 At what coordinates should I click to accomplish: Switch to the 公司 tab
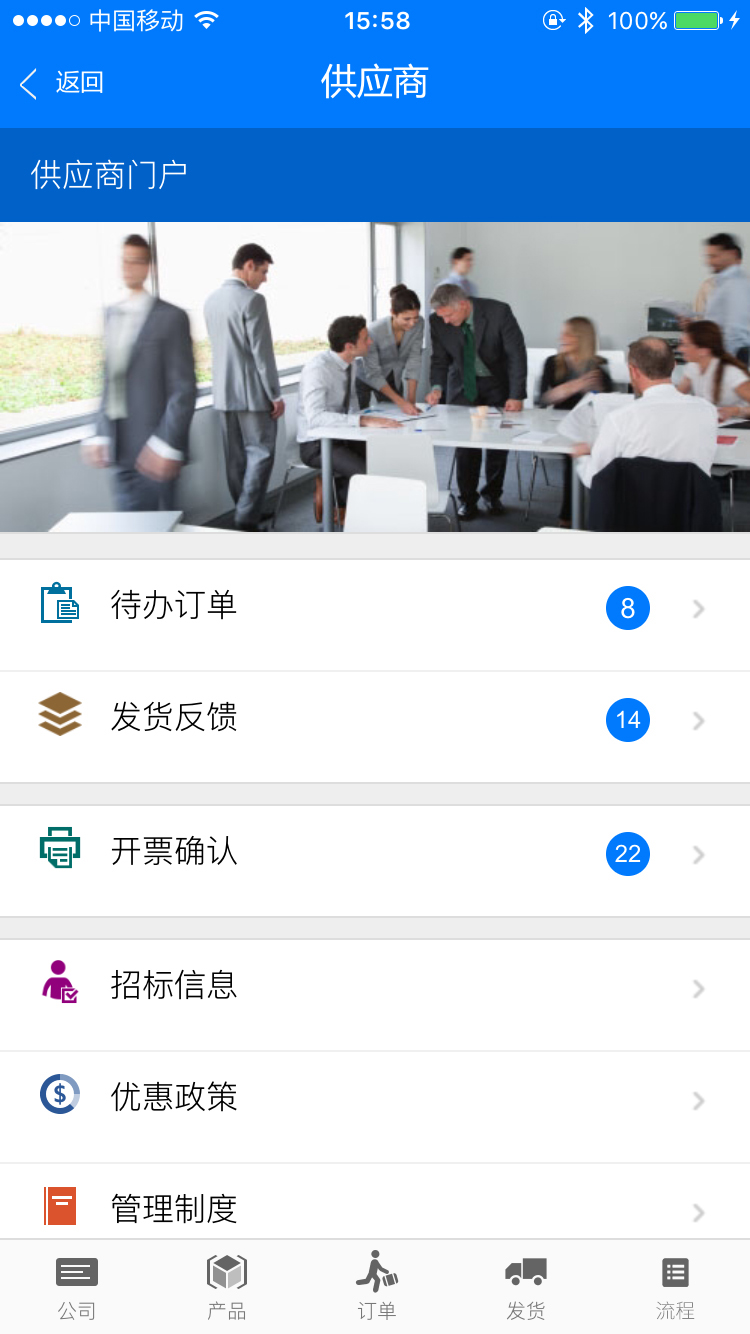tap(77, 1288)
